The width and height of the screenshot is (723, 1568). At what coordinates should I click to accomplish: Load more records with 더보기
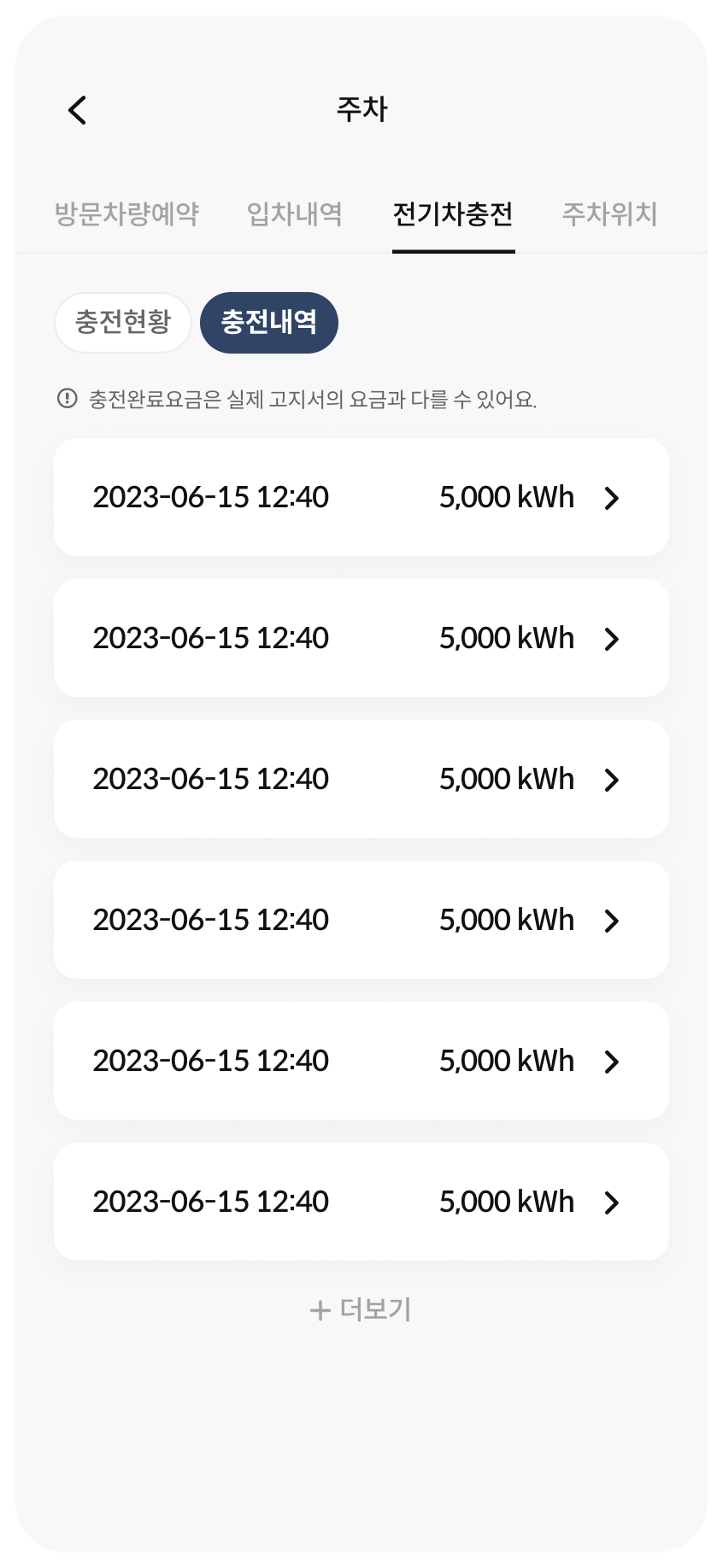(361, 1309)
